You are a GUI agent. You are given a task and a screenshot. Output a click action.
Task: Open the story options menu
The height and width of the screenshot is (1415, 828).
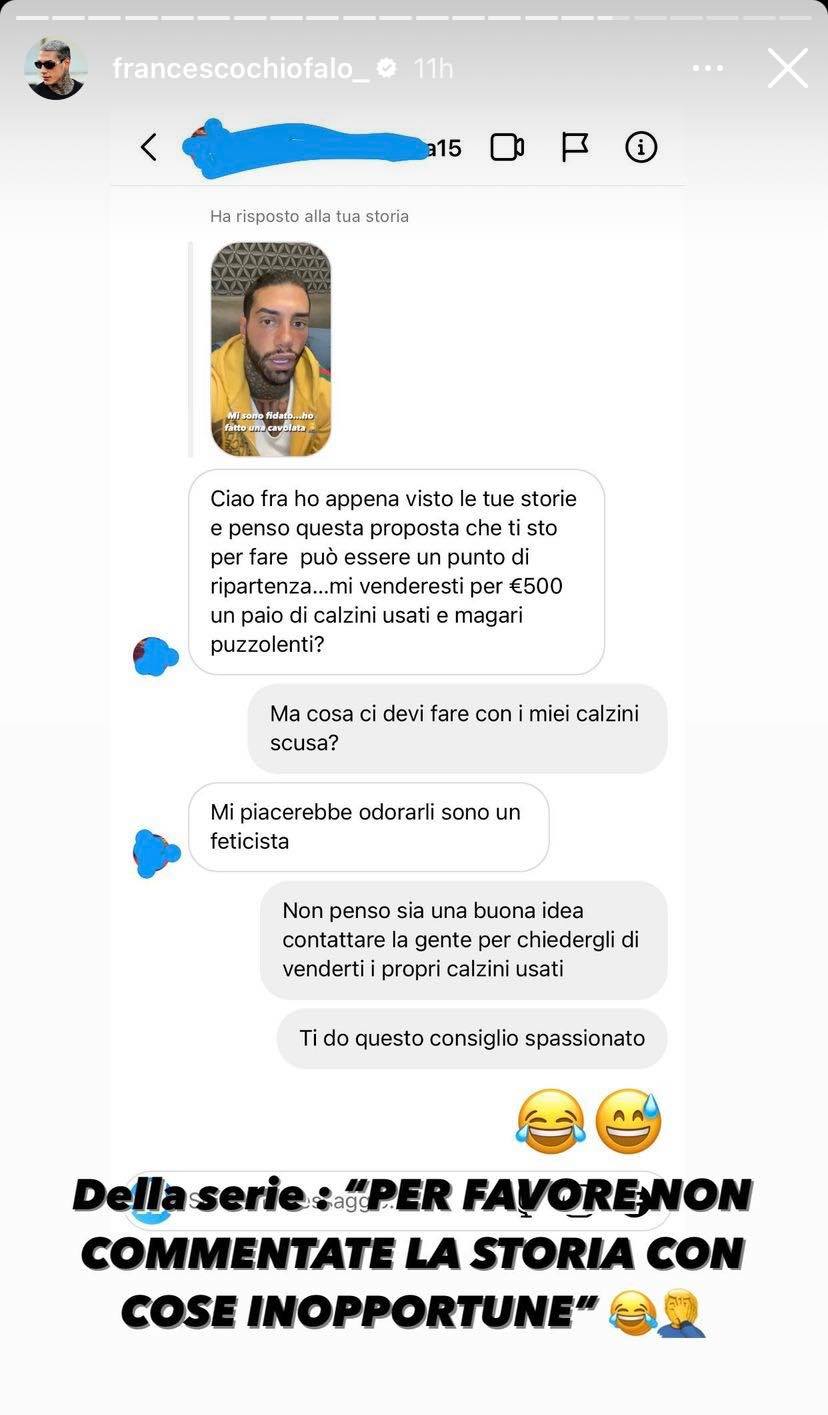707,69
